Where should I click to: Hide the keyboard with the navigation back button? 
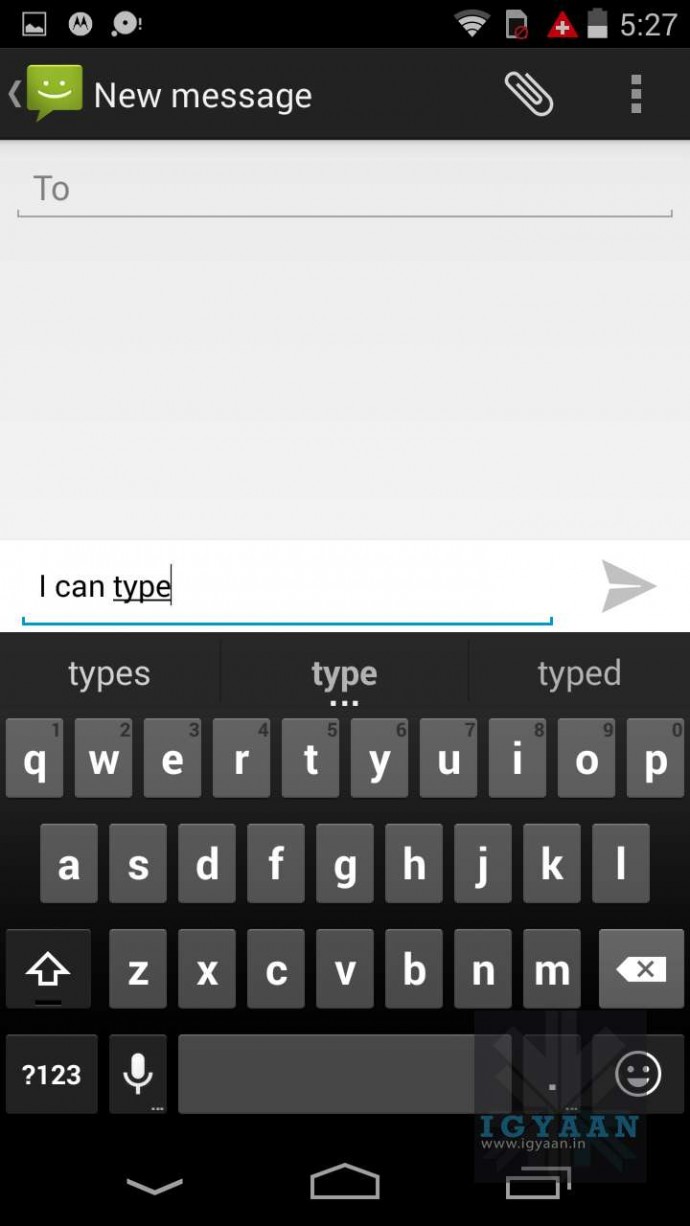click(x=155, y=1186)
